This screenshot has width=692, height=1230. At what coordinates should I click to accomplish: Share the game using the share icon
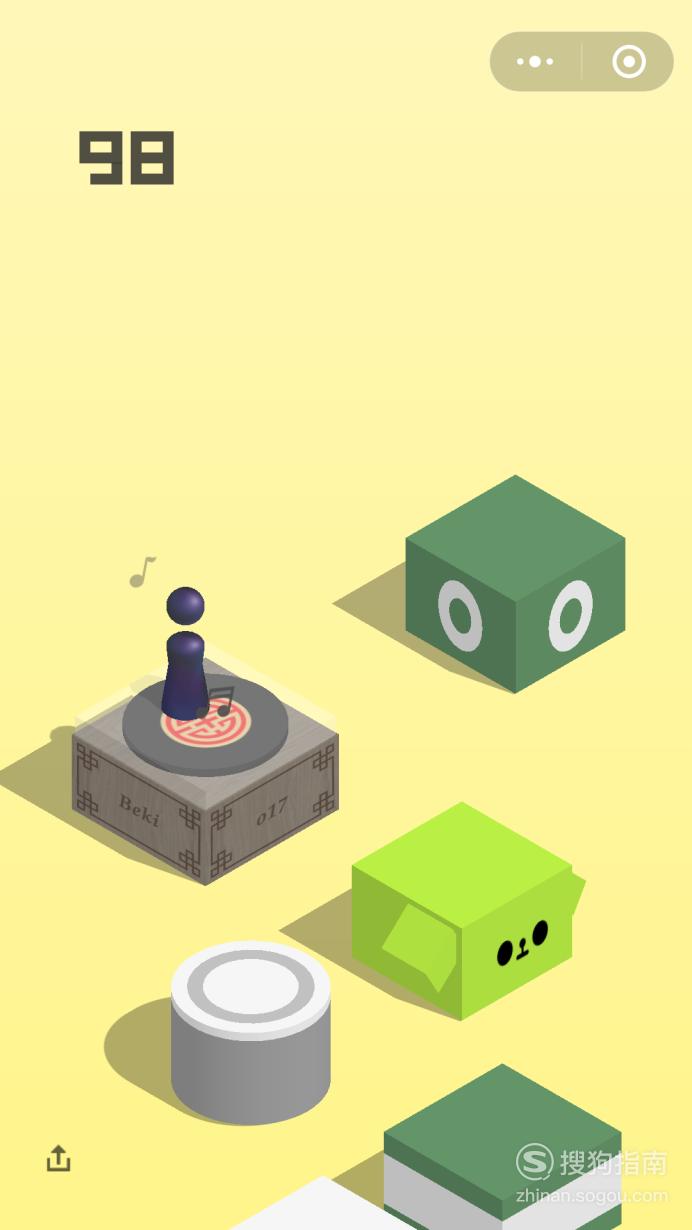[59, 1159]
